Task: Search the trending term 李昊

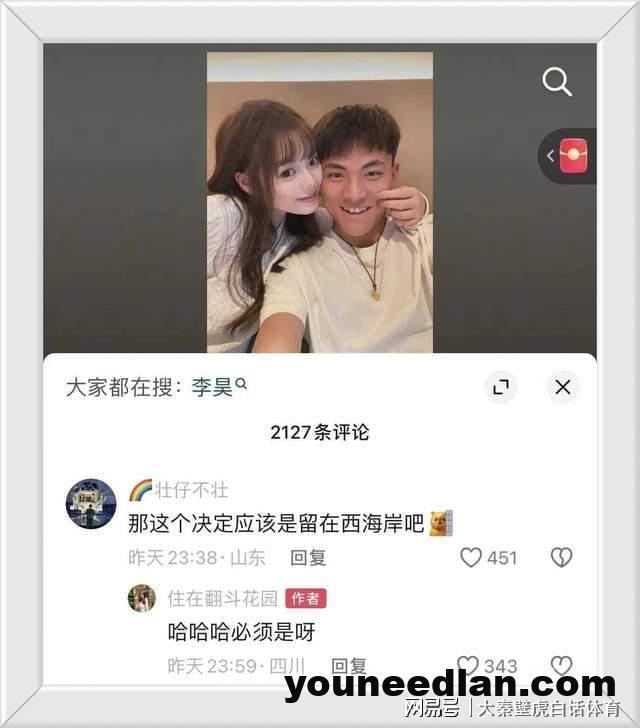Action: click(x=217, y=387)
